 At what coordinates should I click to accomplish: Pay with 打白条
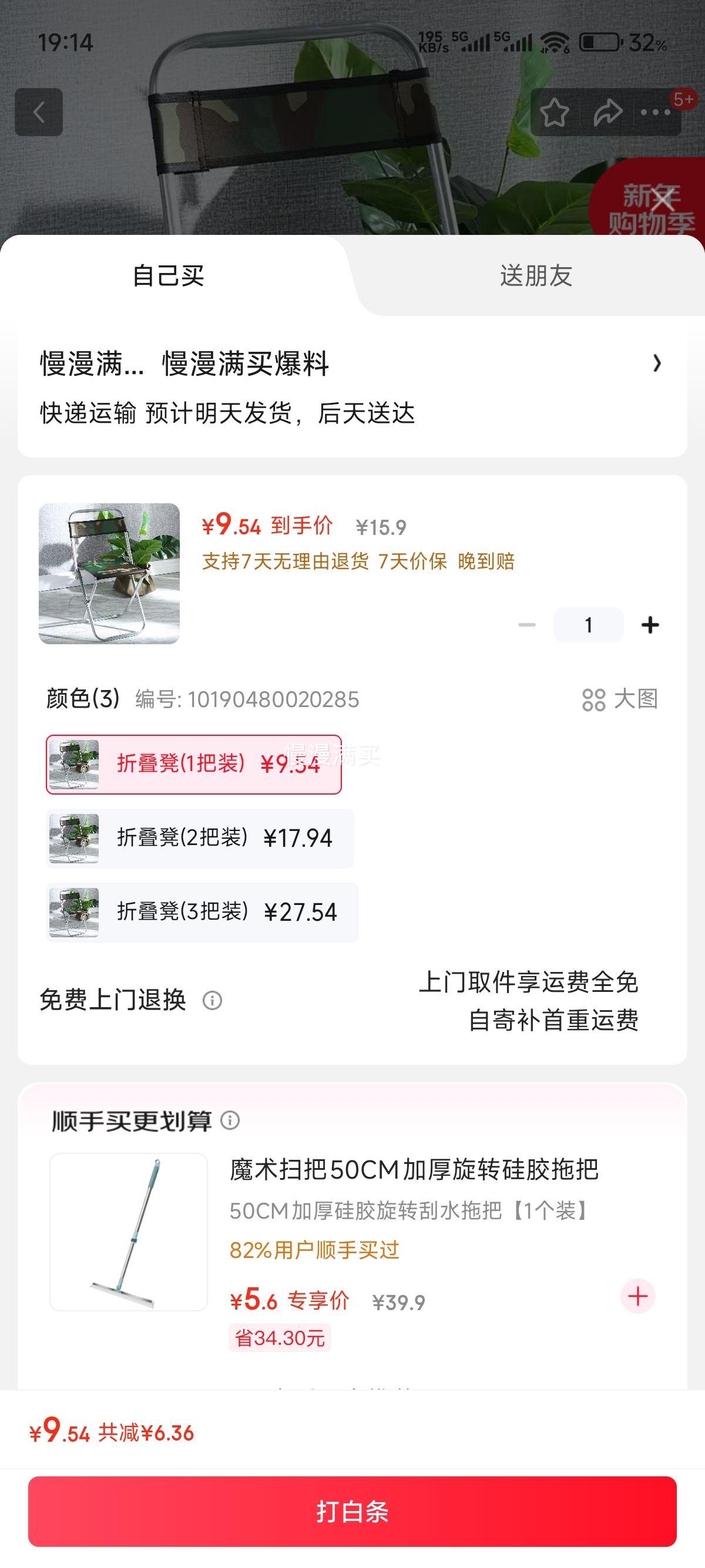point(352,1512)
